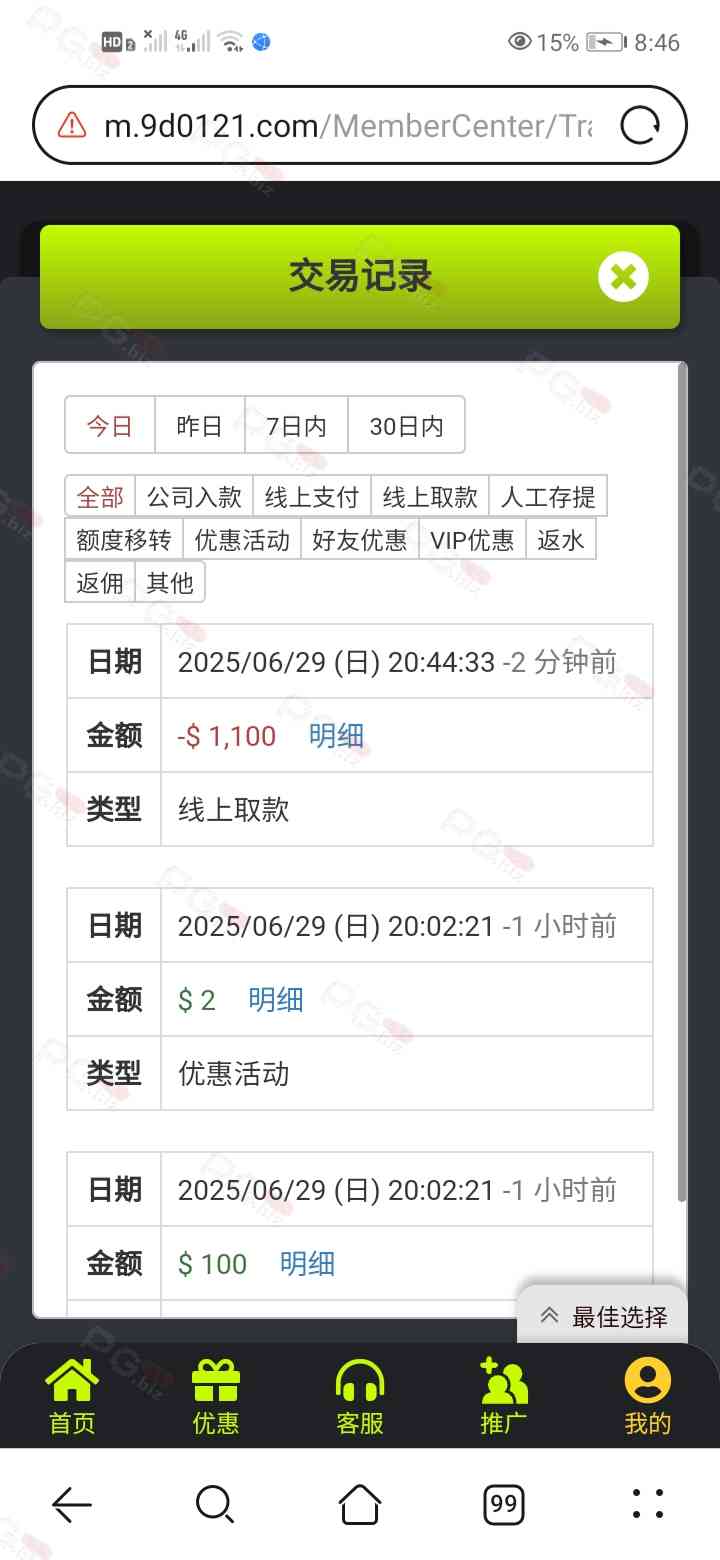Viewport: 720px width, 1560px height.
Task: Open the browser tabs switcher
Action: [504, 1504]
